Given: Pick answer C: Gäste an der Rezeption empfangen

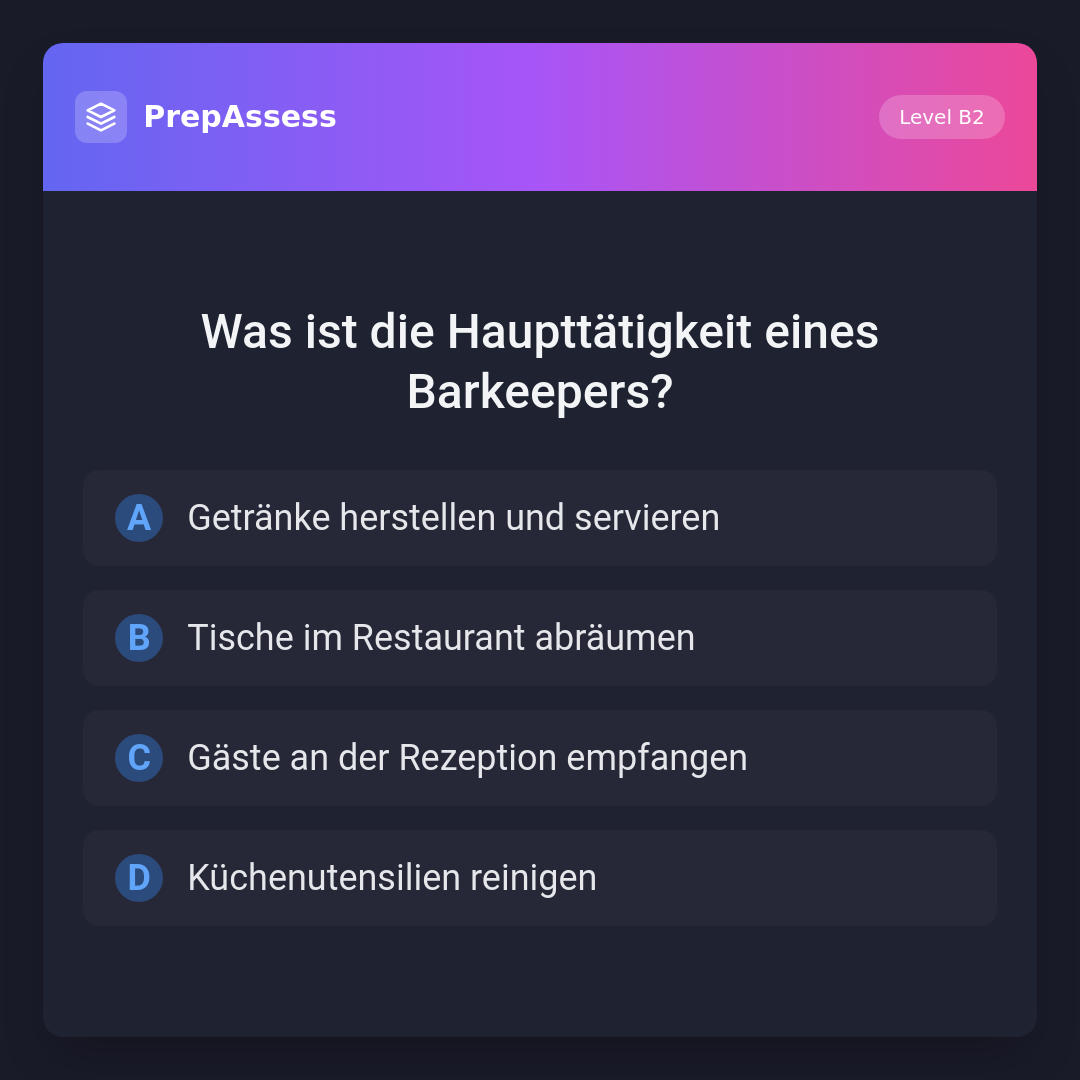Looking at the screenshot, I should click(540, 758).
